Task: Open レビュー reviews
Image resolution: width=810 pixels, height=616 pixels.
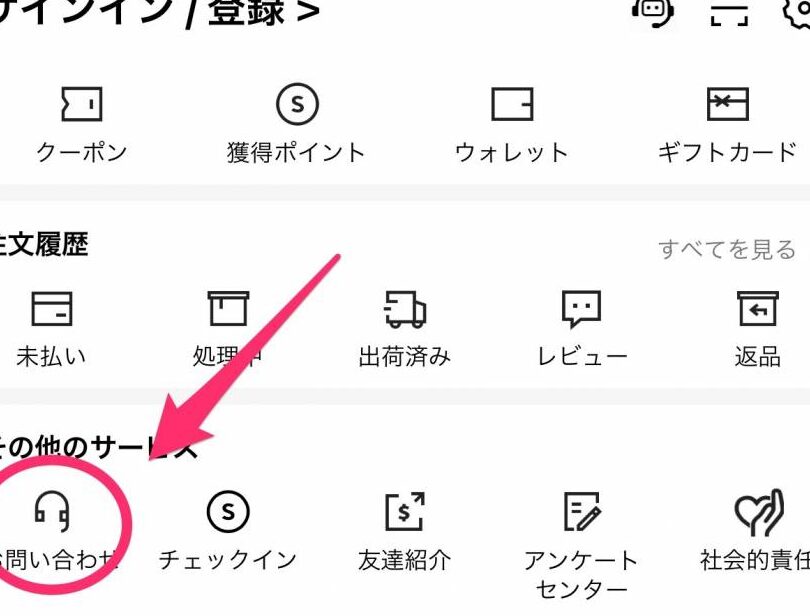Action: (581, 327)
